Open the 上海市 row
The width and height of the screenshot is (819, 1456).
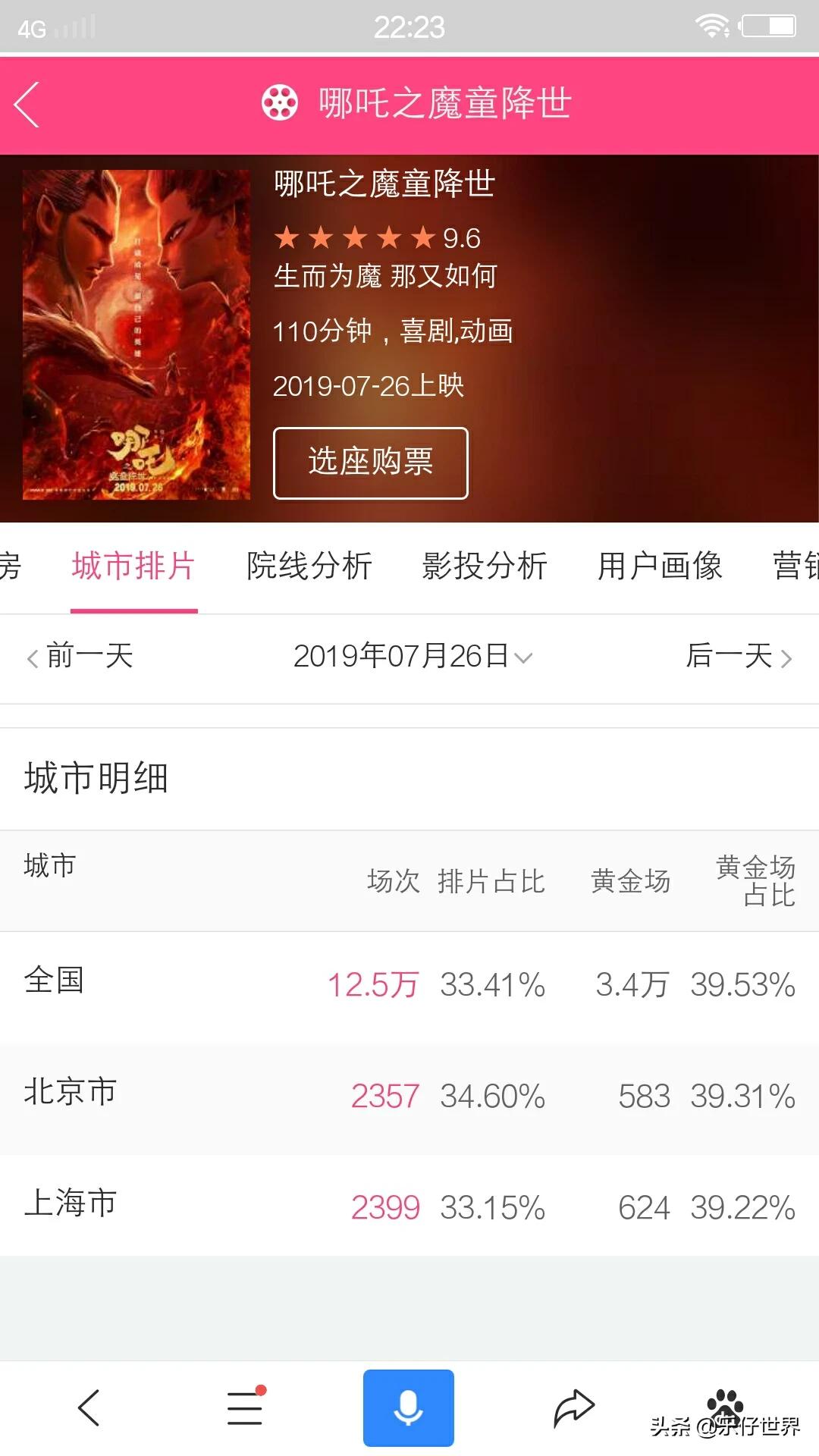tap(409, 1206)
